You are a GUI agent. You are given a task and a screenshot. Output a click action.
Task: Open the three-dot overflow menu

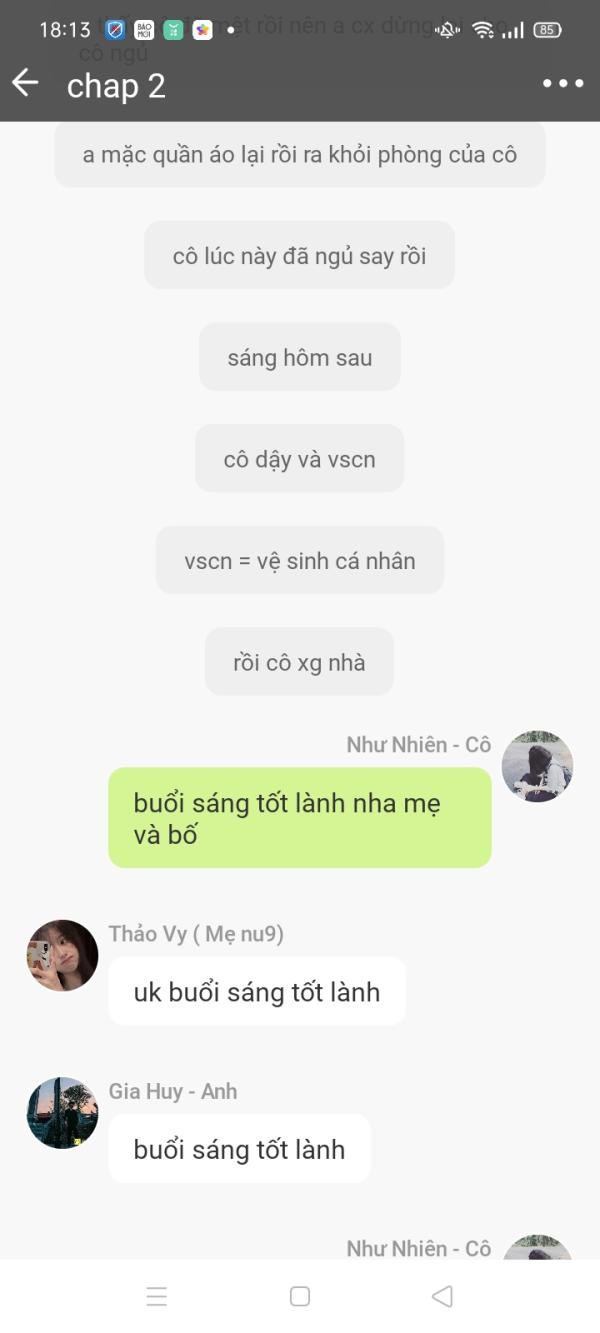563,84
